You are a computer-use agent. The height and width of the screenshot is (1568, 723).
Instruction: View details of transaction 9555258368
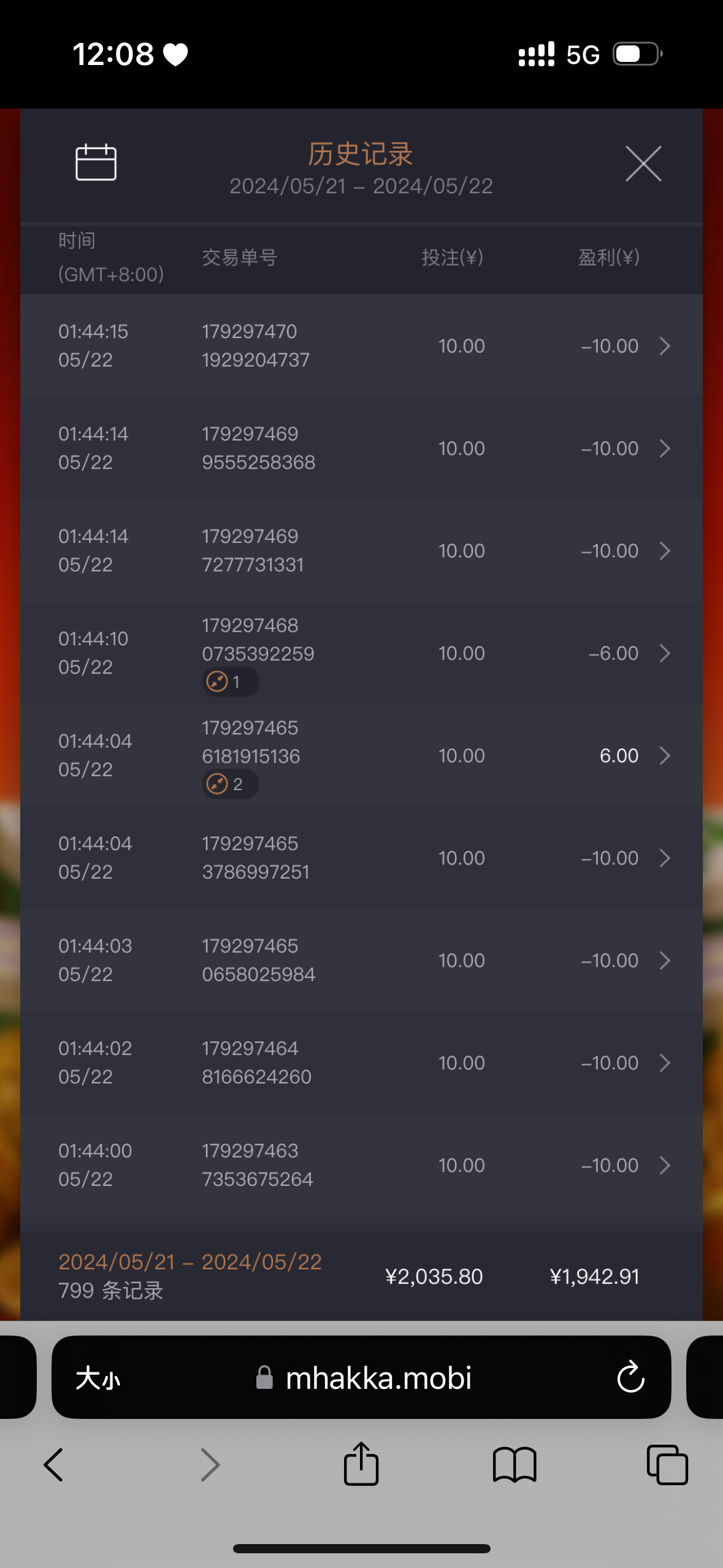[x=665, y=448]
